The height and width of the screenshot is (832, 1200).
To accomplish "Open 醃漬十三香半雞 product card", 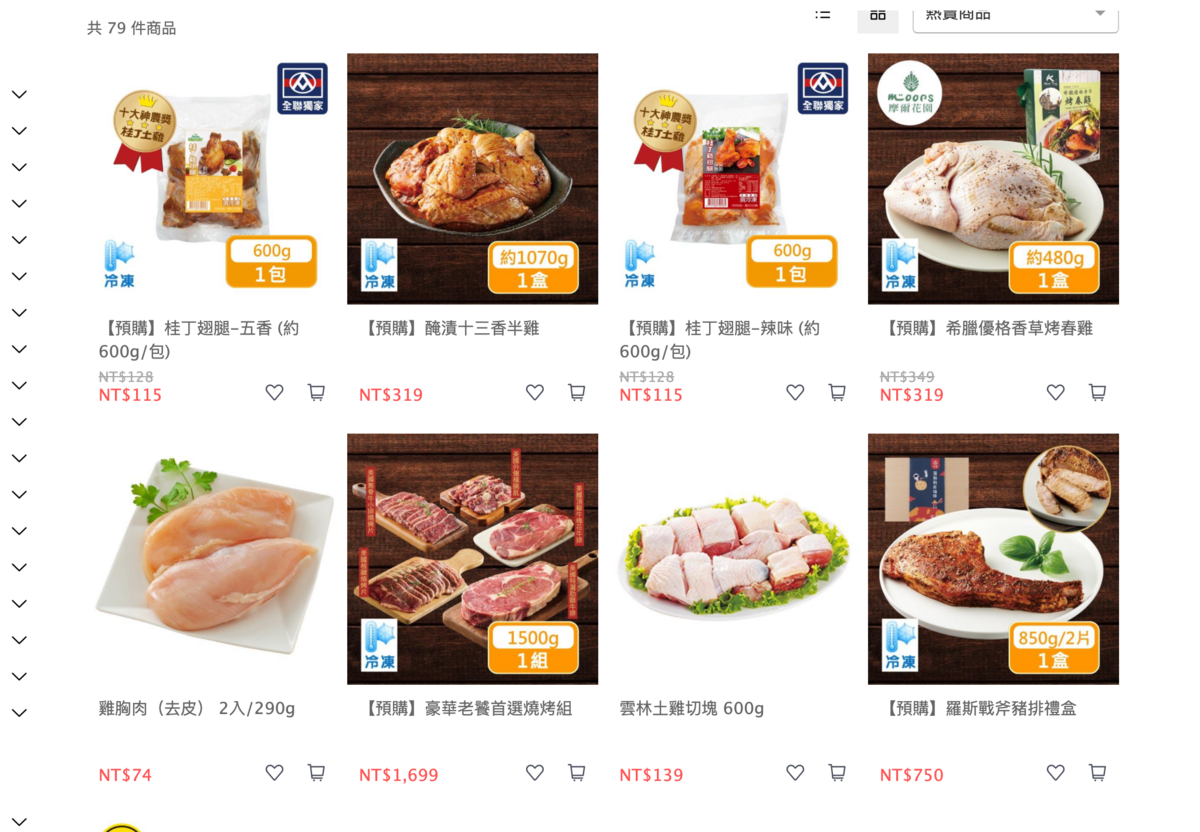I will (x=472, y=179).
